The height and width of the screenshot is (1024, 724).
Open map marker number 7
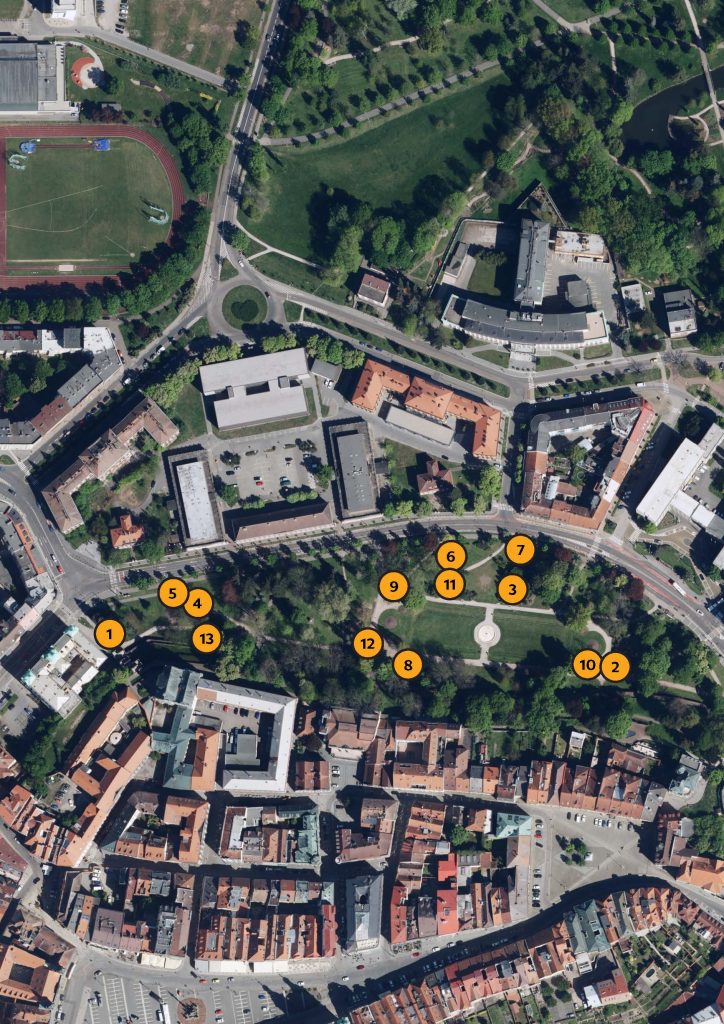tap(520, 549)
